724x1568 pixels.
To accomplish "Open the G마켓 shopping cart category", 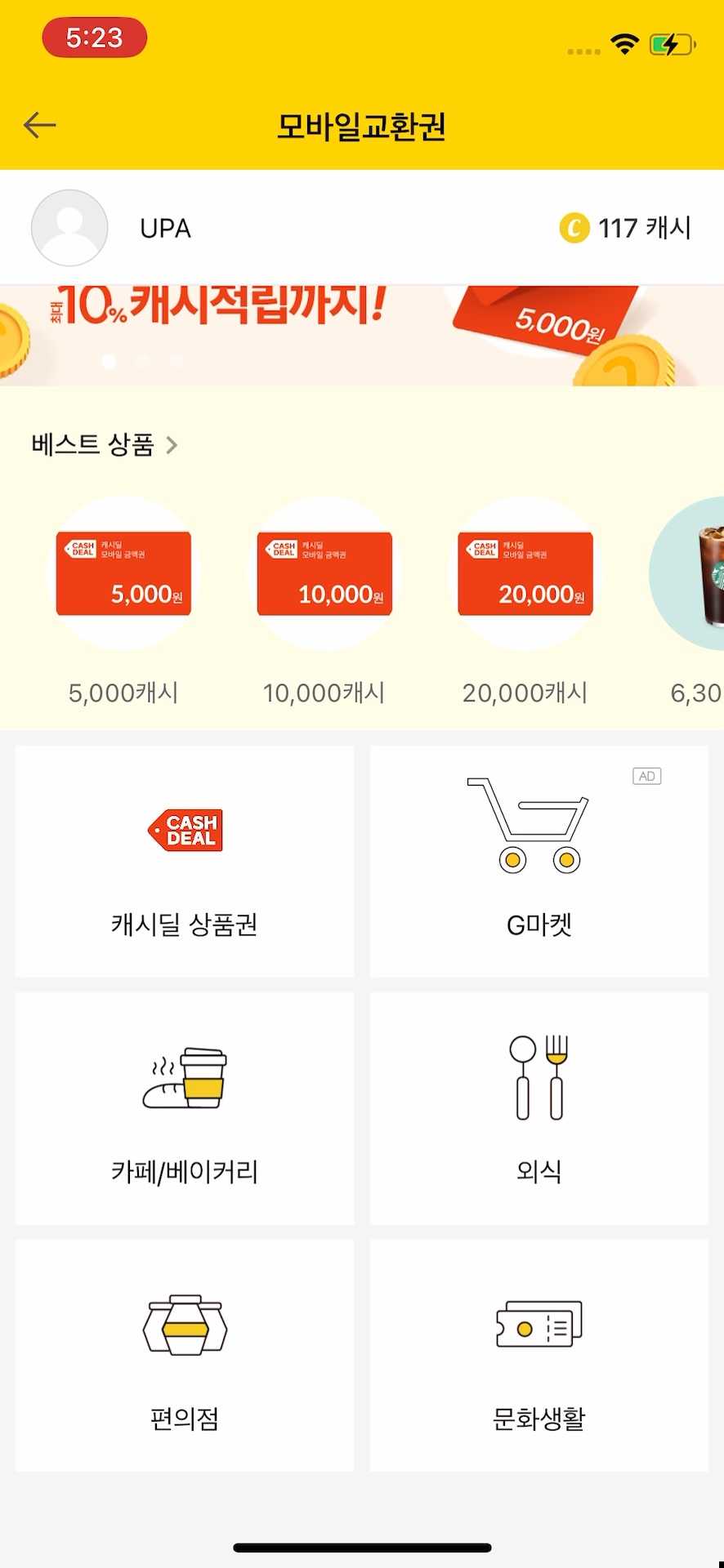I will click(539, 862).
